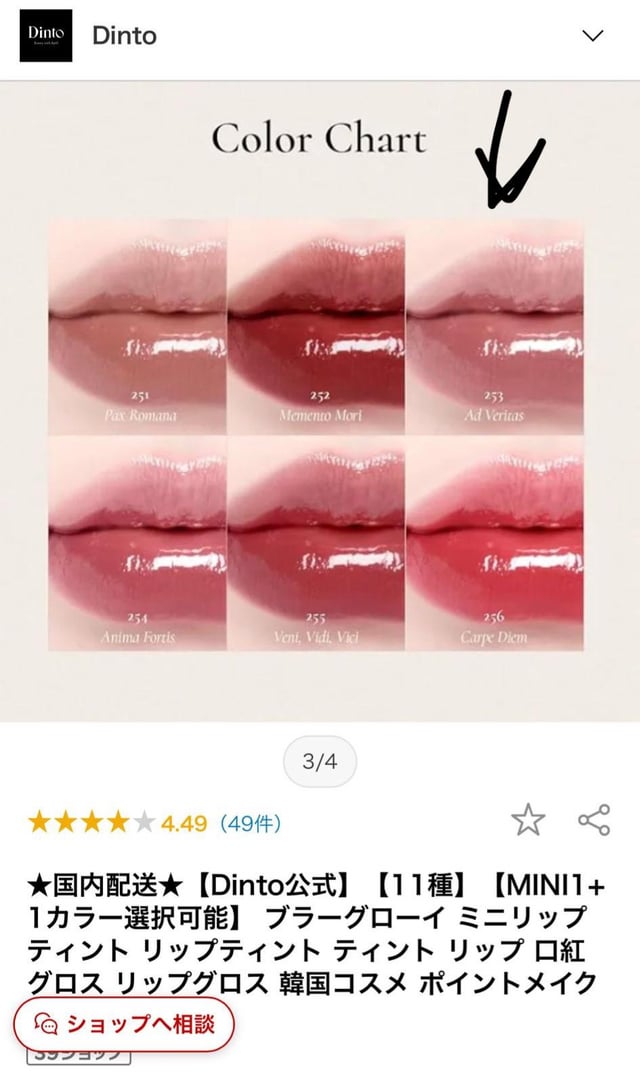
Task: Tap the 3/4 image page indicator
Action: coord(320,762)
